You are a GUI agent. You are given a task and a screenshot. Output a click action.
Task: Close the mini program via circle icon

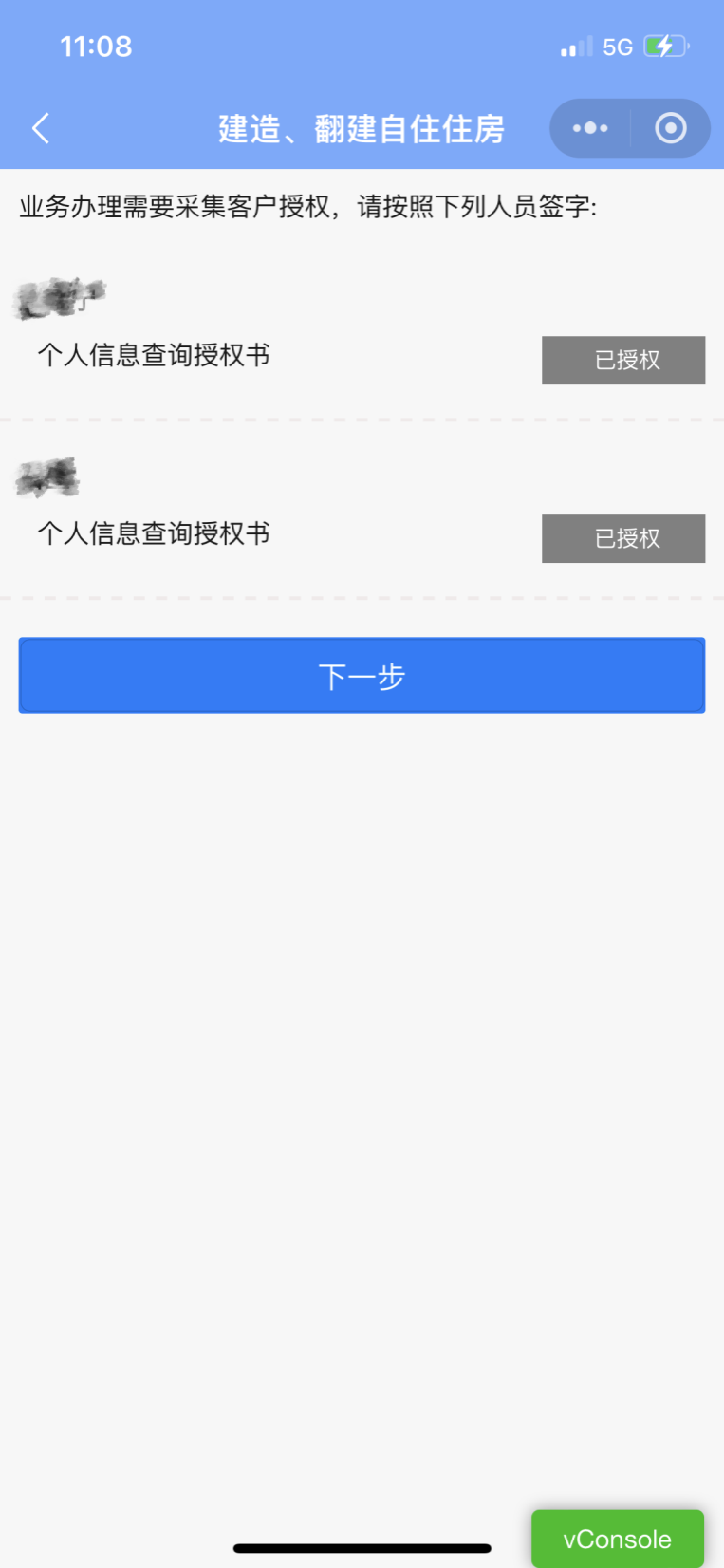pyautogui.click(x=671, y=128)
